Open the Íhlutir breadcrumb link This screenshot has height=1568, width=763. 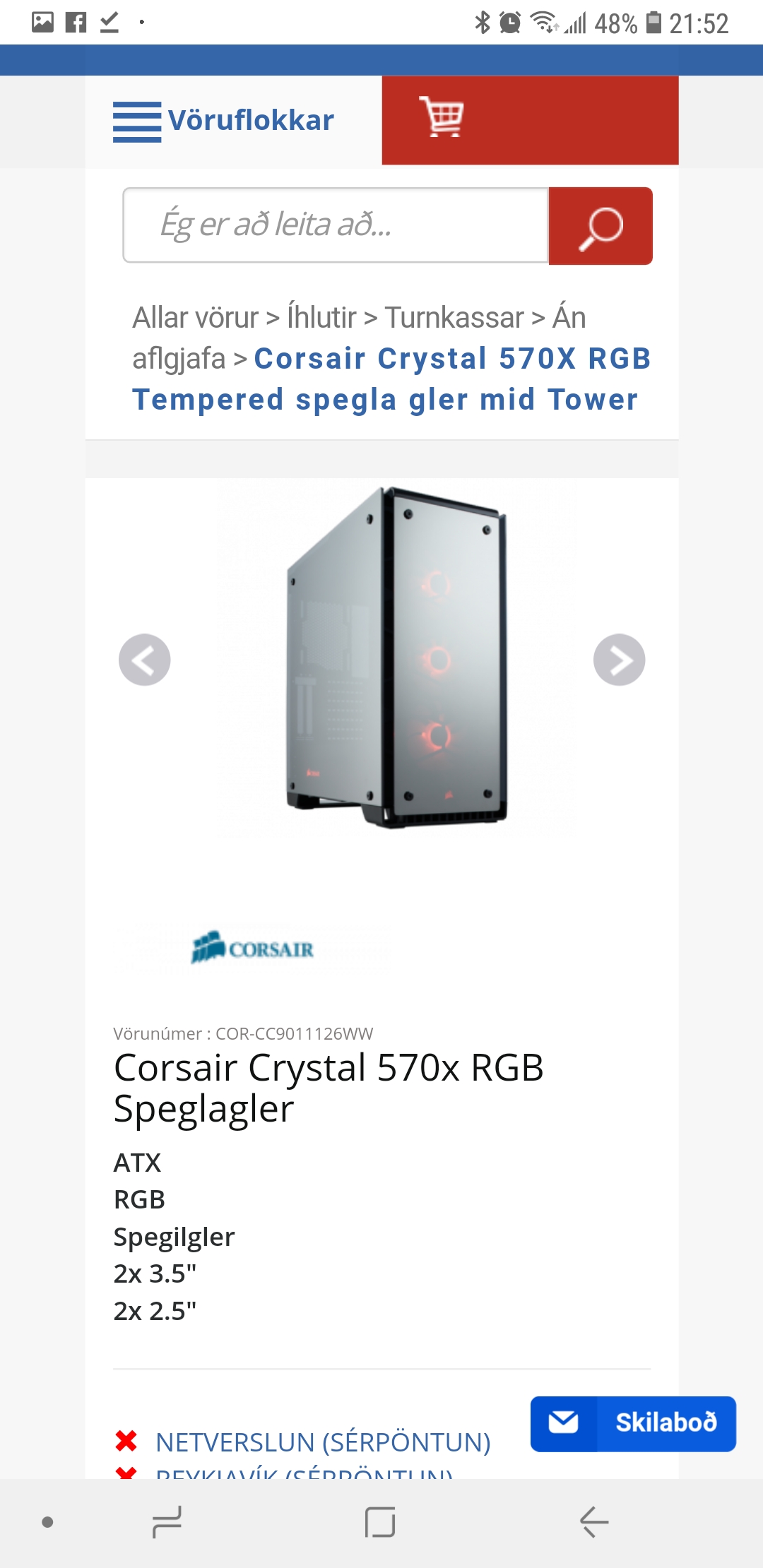[321, 318]
